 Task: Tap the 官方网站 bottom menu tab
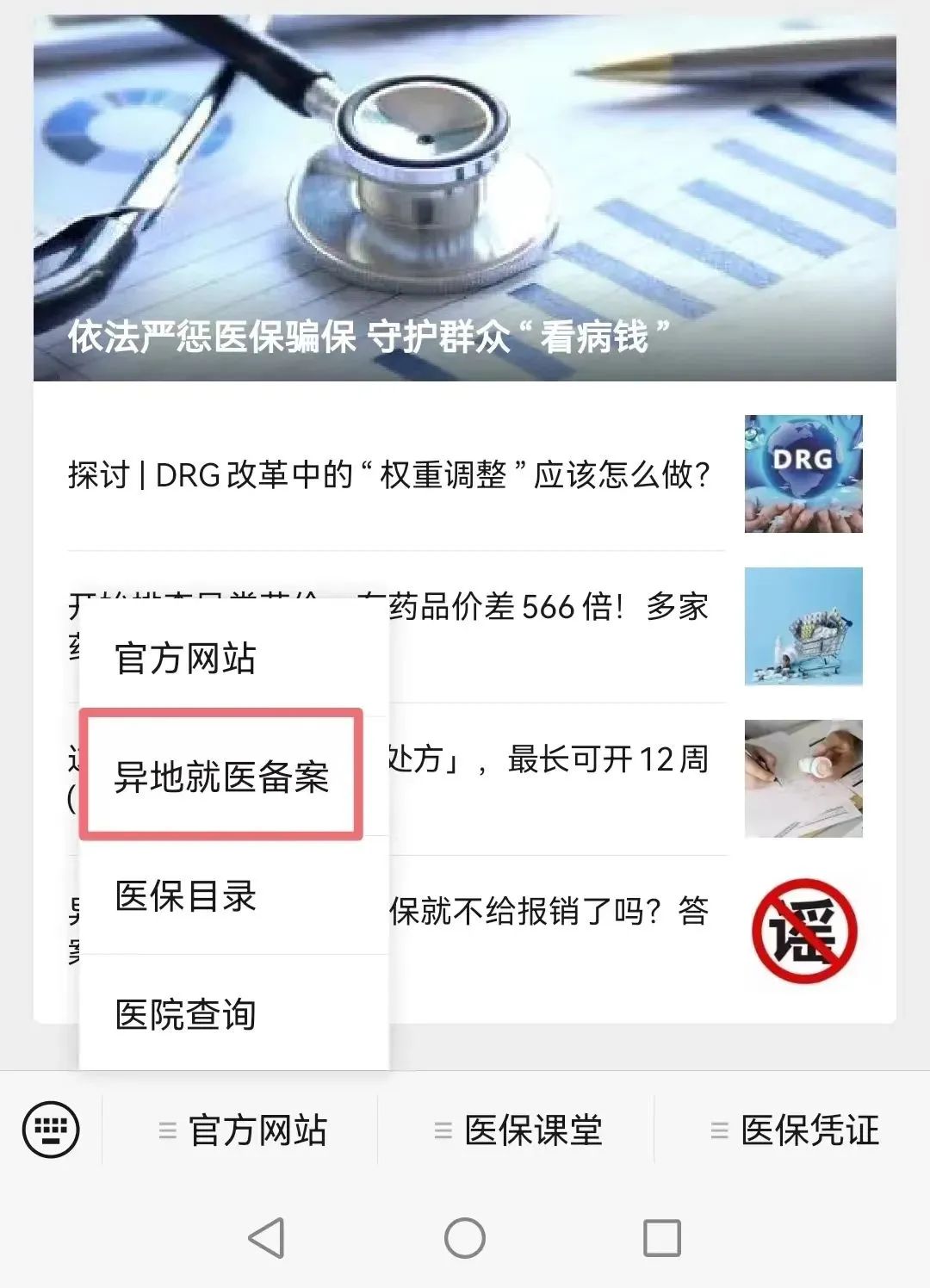(241, 1130)
